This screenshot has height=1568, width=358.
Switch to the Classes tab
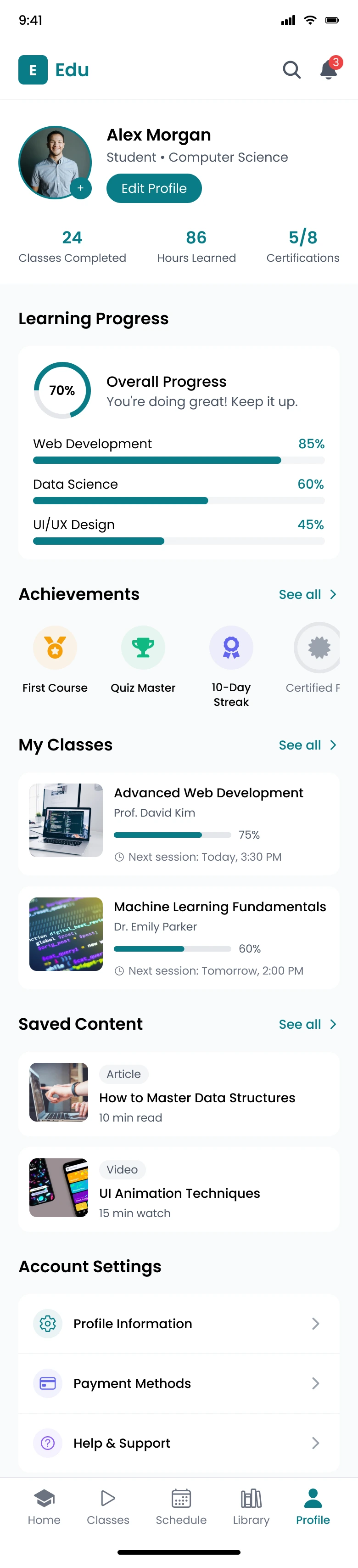108,1507
